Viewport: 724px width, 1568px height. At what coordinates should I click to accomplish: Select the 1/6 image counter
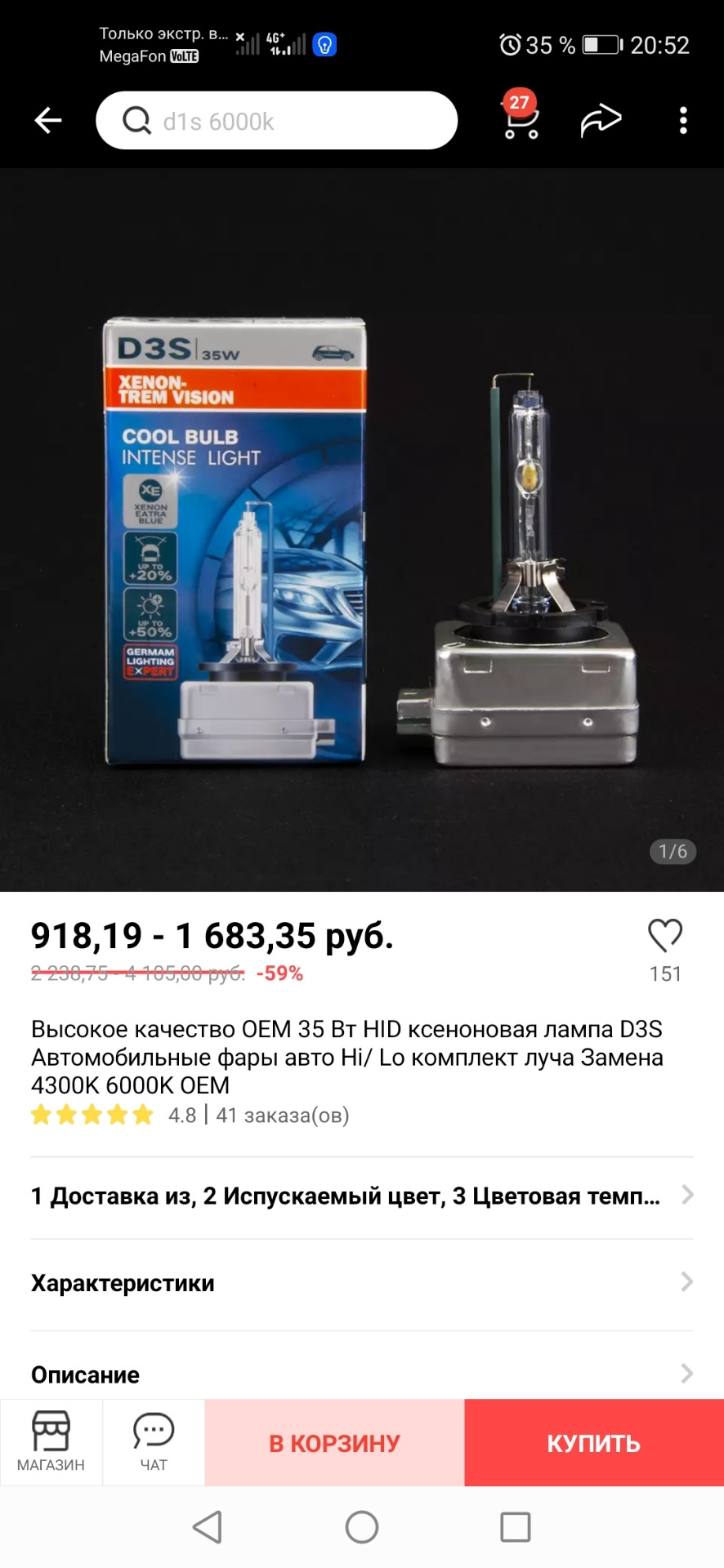coord(673,852)
